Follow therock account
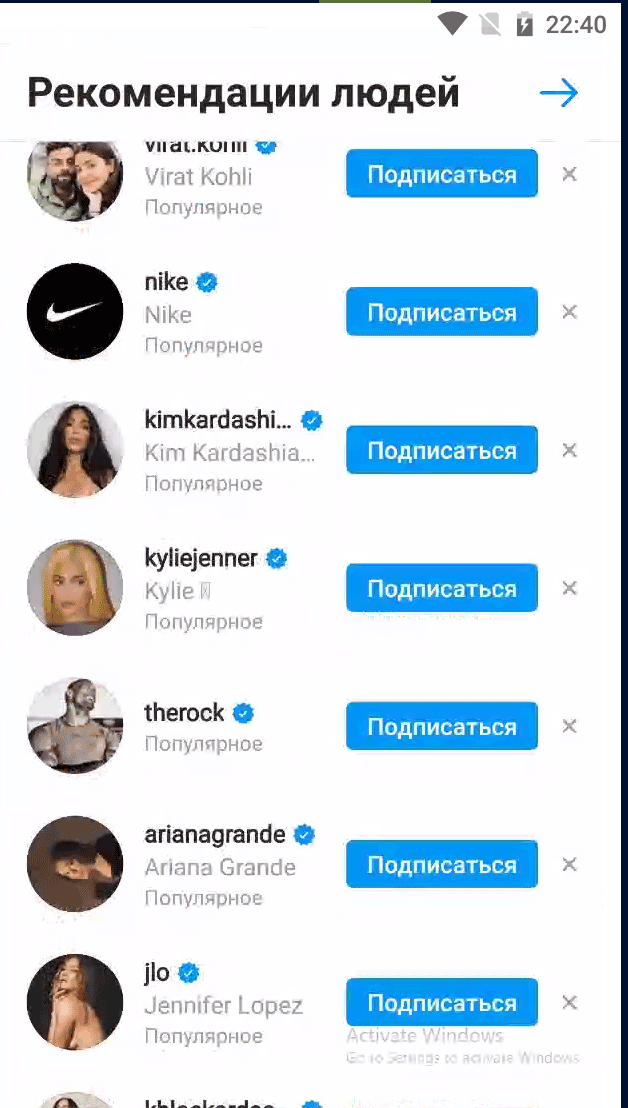 [x=441, y=727]
